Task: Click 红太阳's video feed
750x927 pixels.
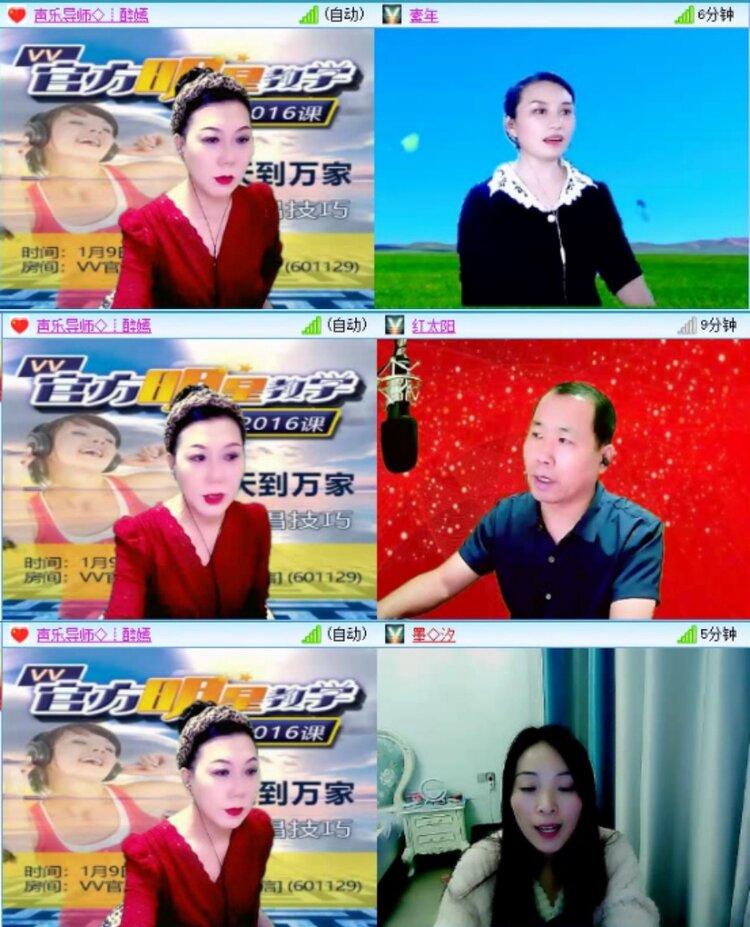Action: 560,475
